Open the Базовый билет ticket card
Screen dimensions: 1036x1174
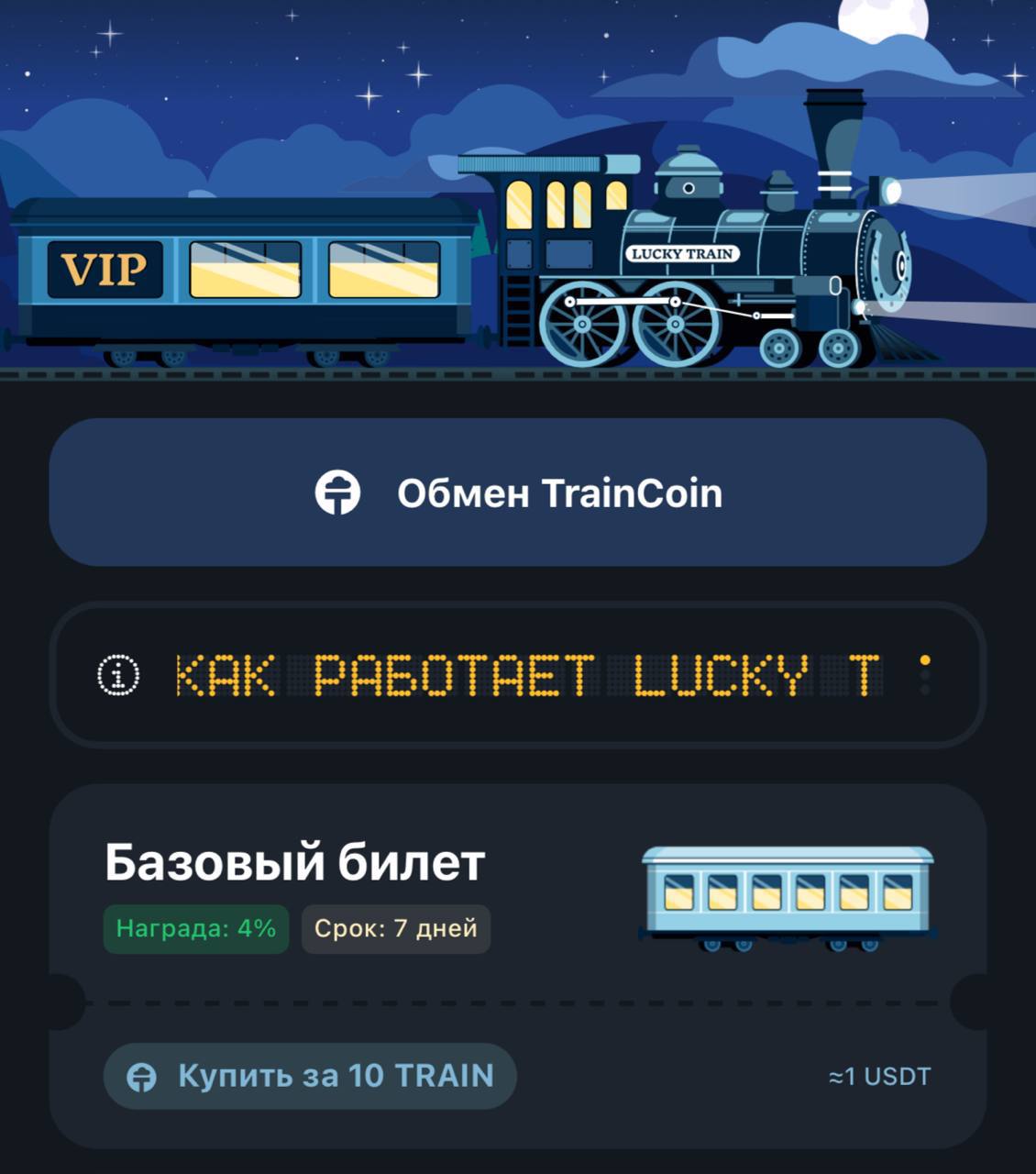293,863
